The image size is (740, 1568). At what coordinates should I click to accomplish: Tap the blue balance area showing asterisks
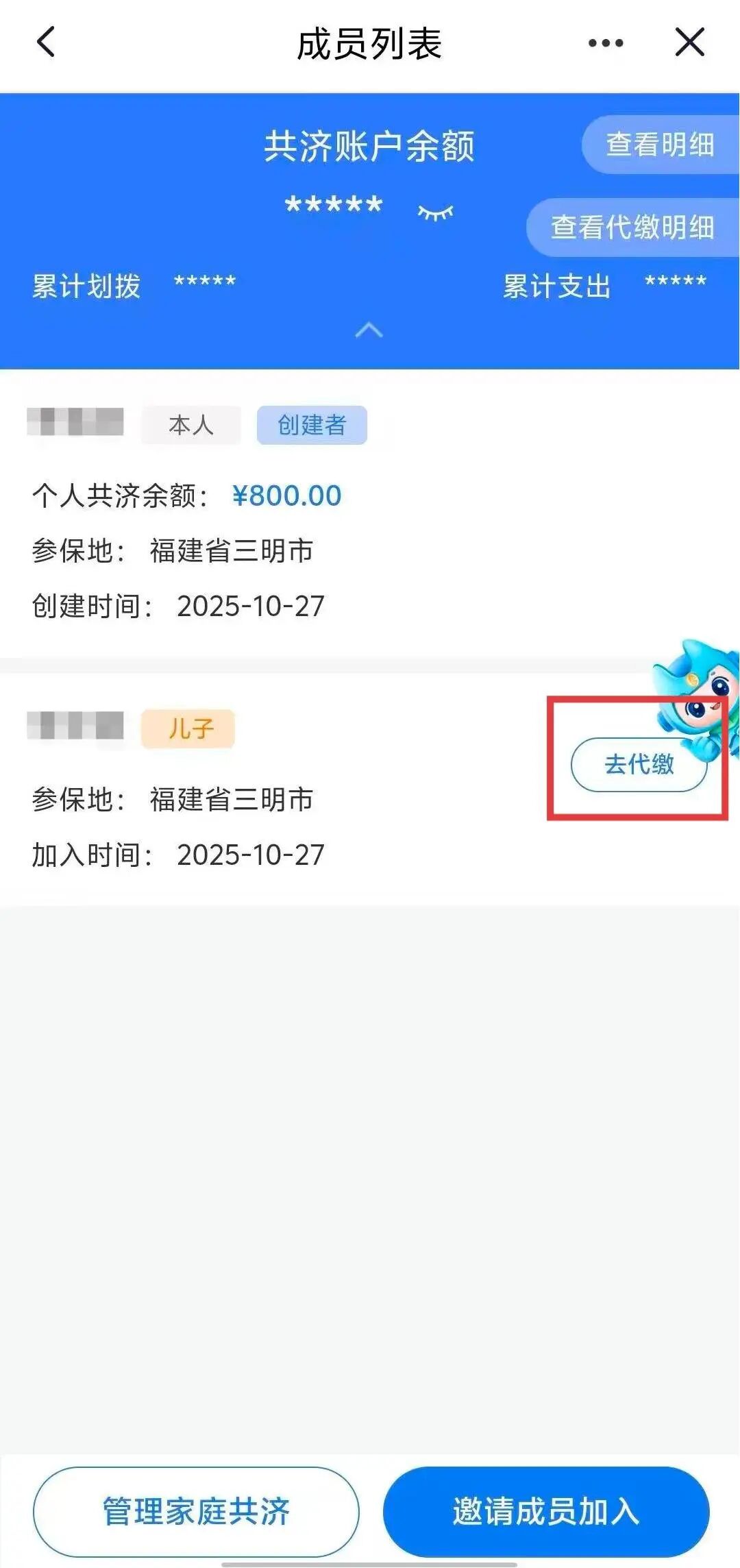334,204
